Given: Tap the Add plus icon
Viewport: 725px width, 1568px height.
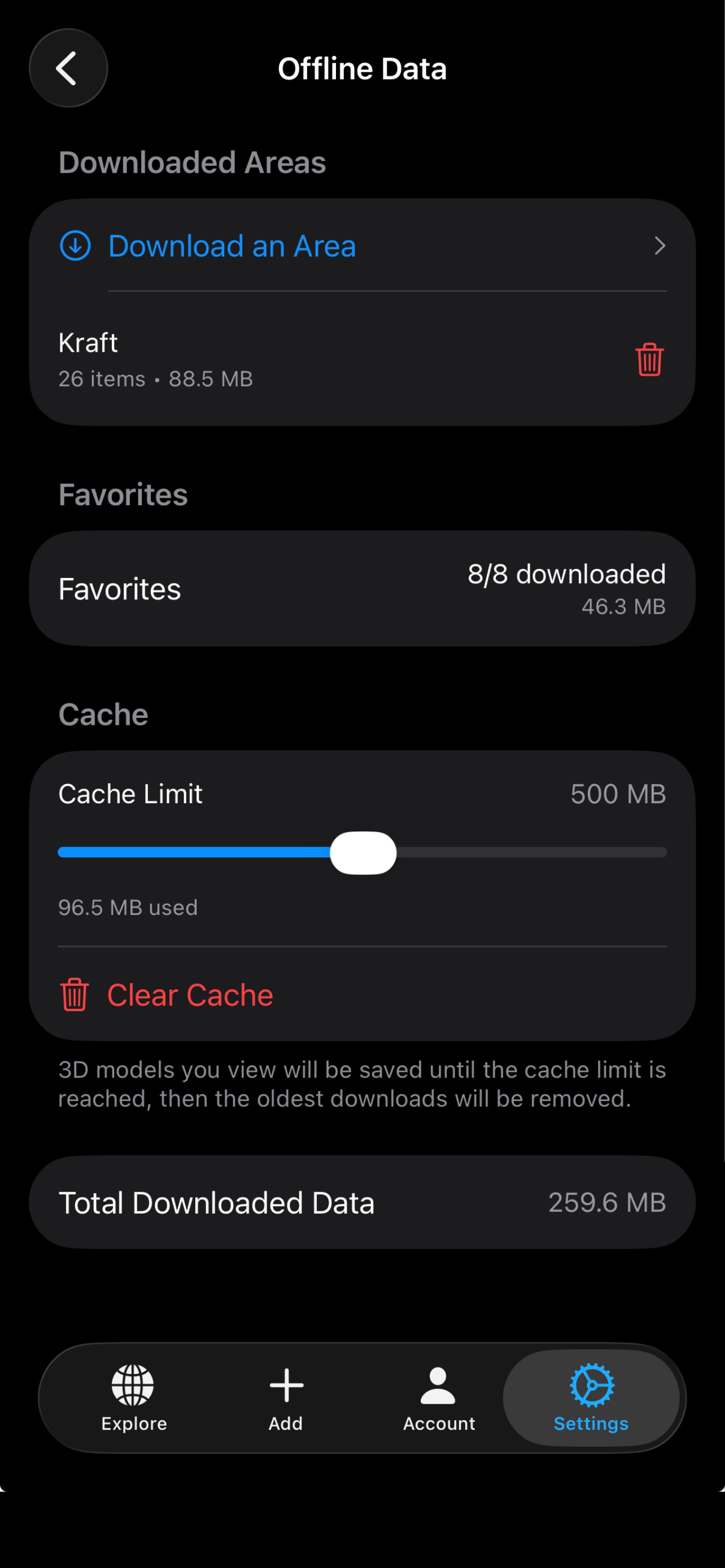Looking at the screenshot, I should tap(286, 1386).
